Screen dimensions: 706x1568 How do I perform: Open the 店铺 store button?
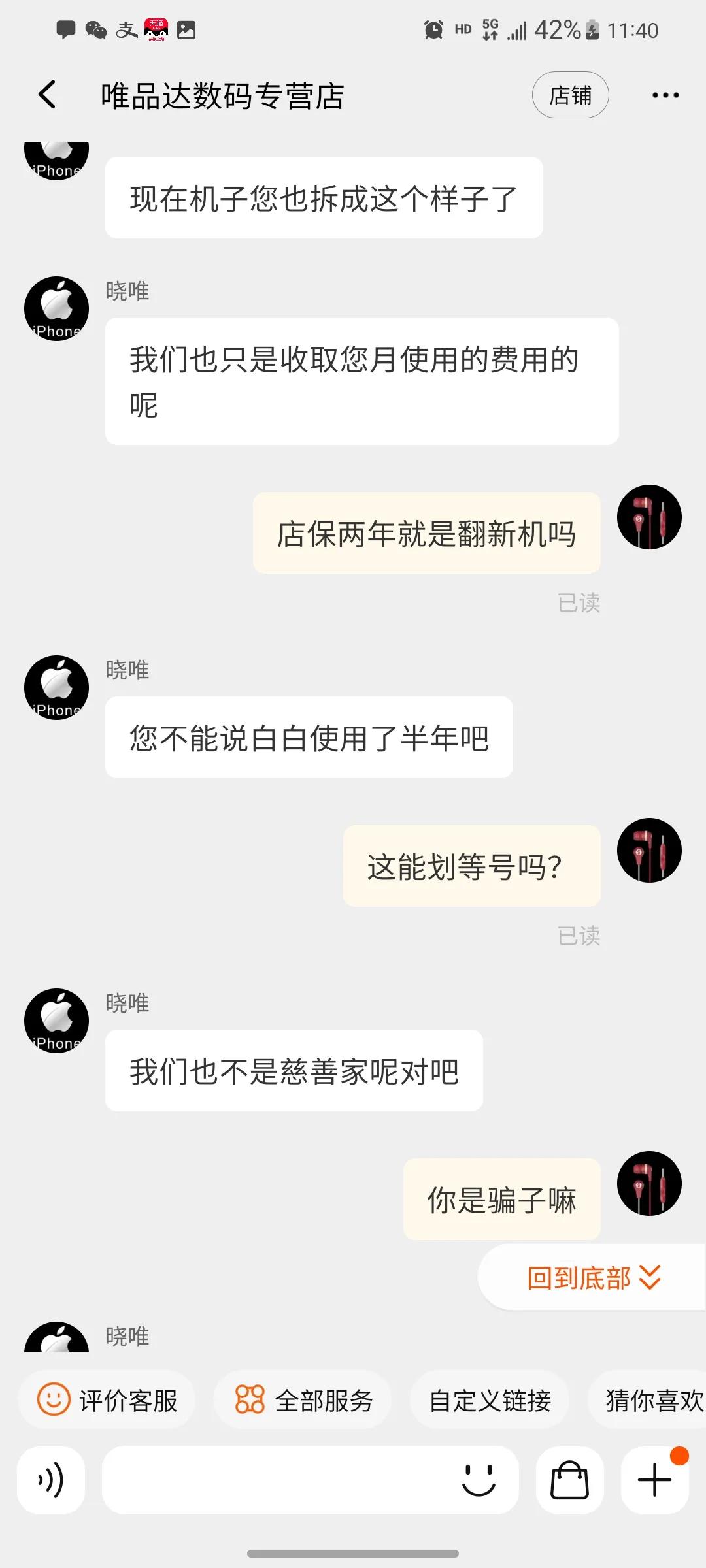tap(570, 95)
